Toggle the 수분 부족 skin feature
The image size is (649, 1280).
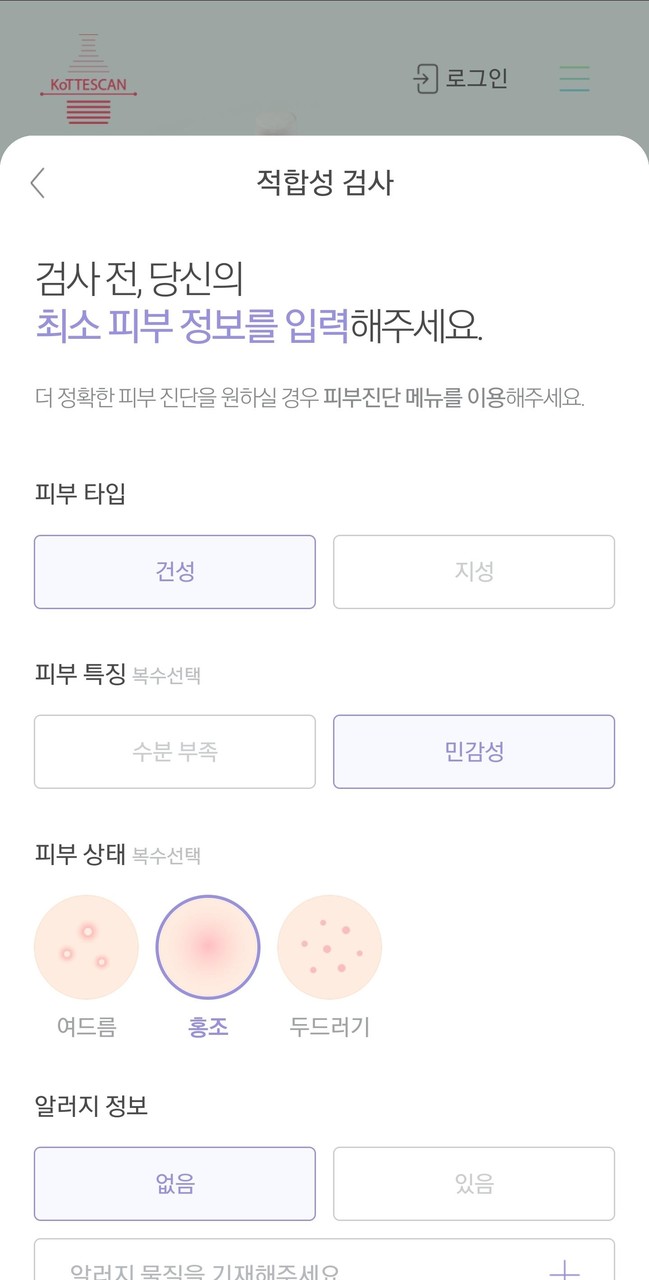point(175,752)
